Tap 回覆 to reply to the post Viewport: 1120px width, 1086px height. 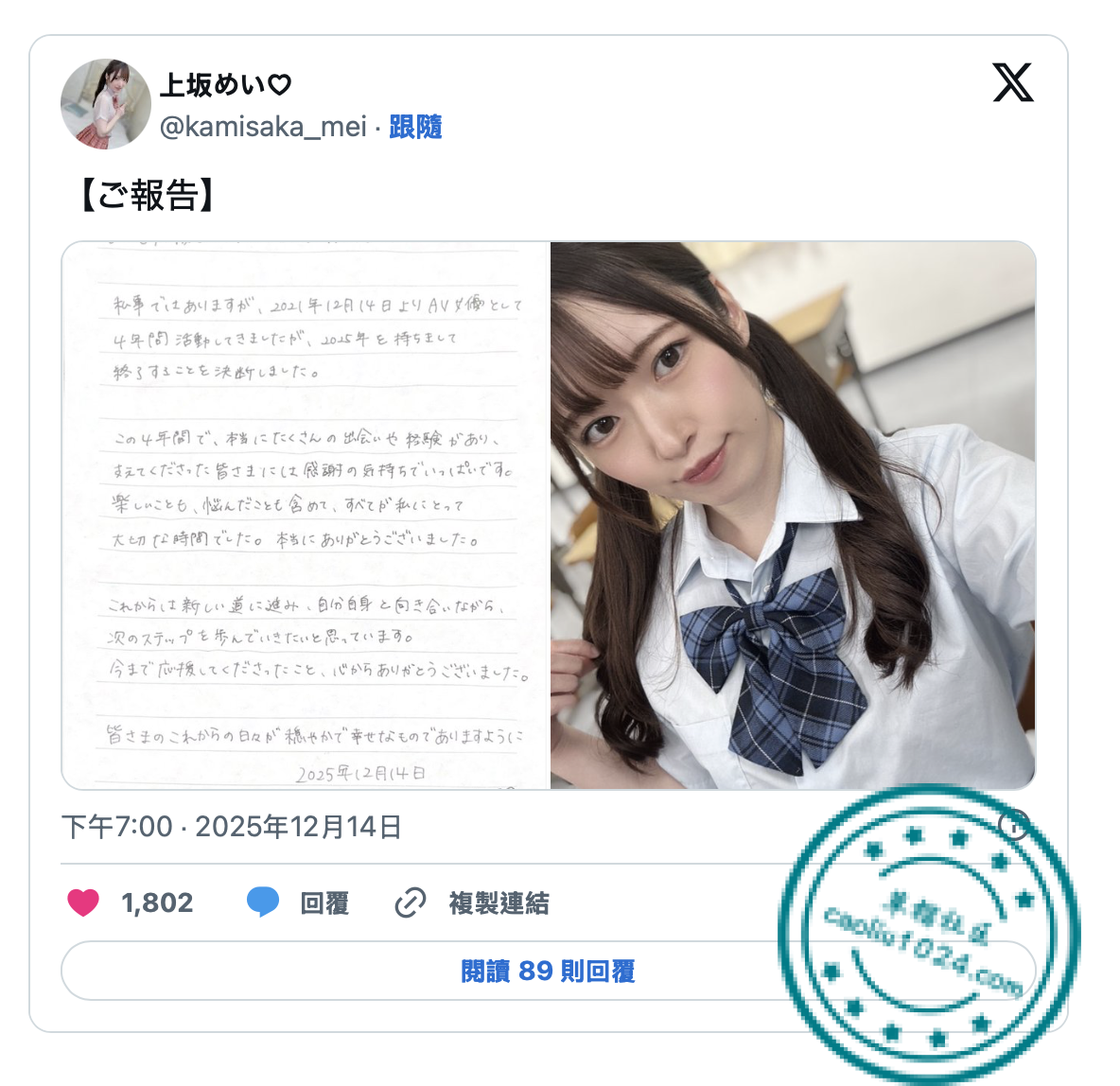[x=299, y=902]
